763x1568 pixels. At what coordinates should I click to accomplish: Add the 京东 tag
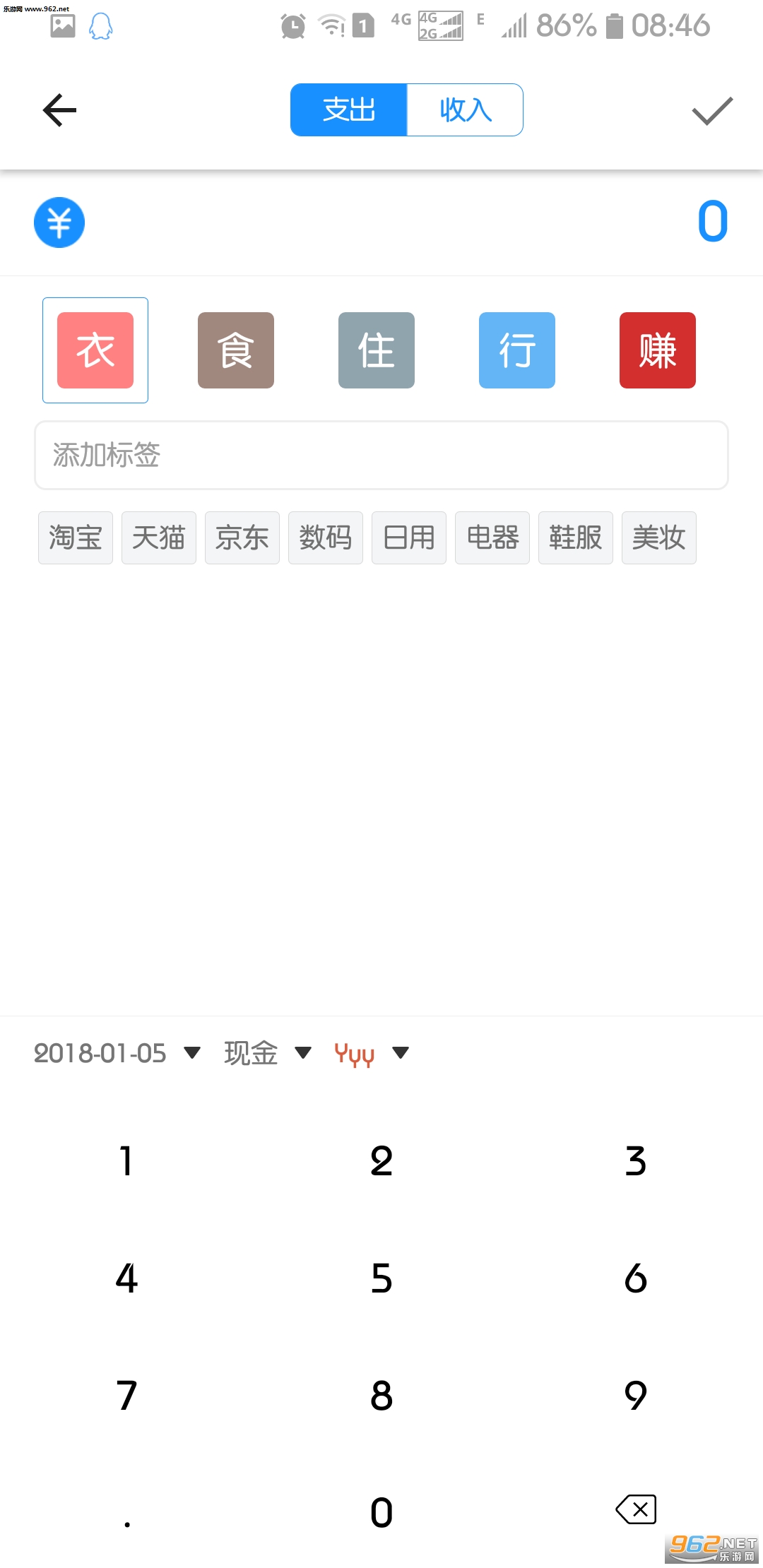[x=242, y=538]
